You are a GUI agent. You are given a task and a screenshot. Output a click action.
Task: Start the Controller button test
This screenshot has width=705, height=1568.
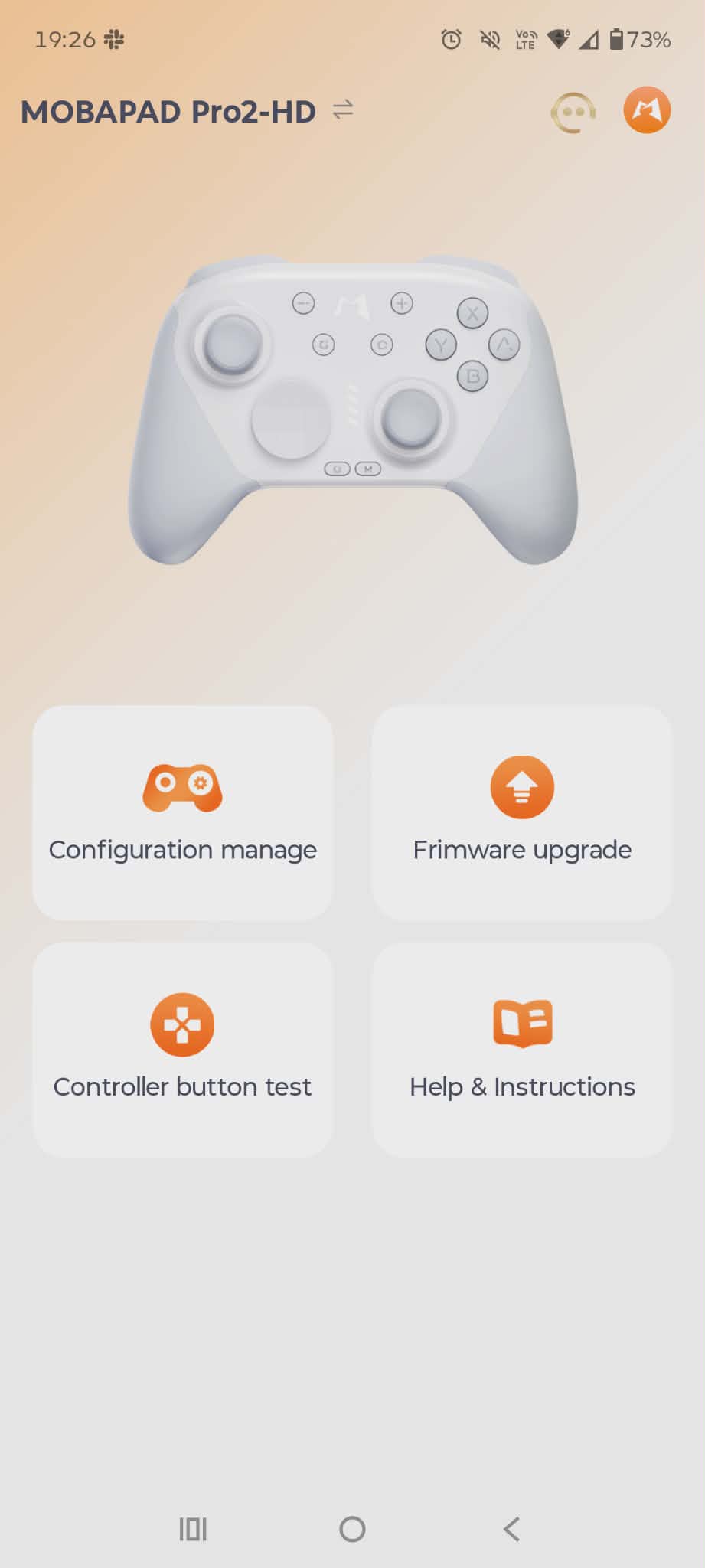(182, 1050)
